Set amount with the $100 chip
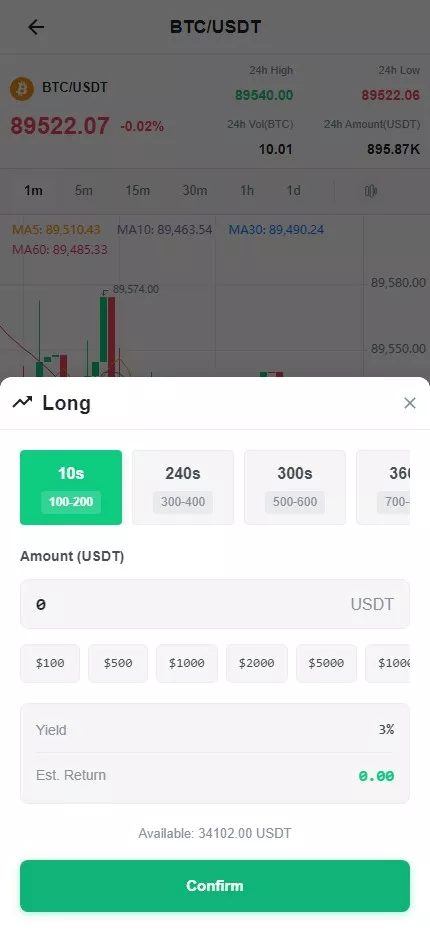Viewport: 430px width, 932px height. (50, 663)
